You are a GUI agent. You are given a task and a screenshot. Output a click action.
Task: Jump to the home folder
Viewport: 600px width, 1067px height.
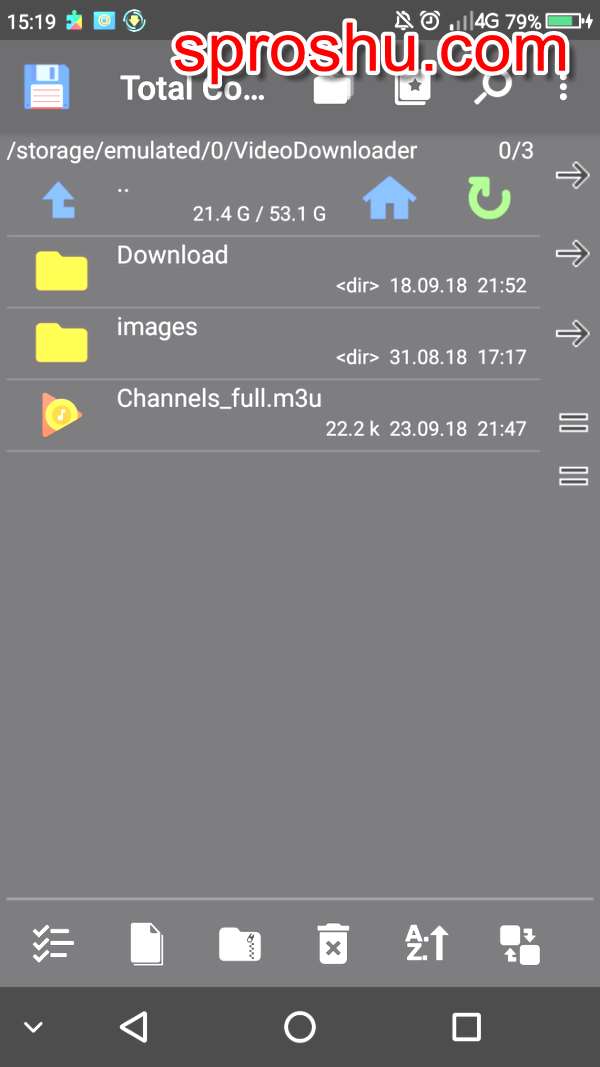pos(389,199)
